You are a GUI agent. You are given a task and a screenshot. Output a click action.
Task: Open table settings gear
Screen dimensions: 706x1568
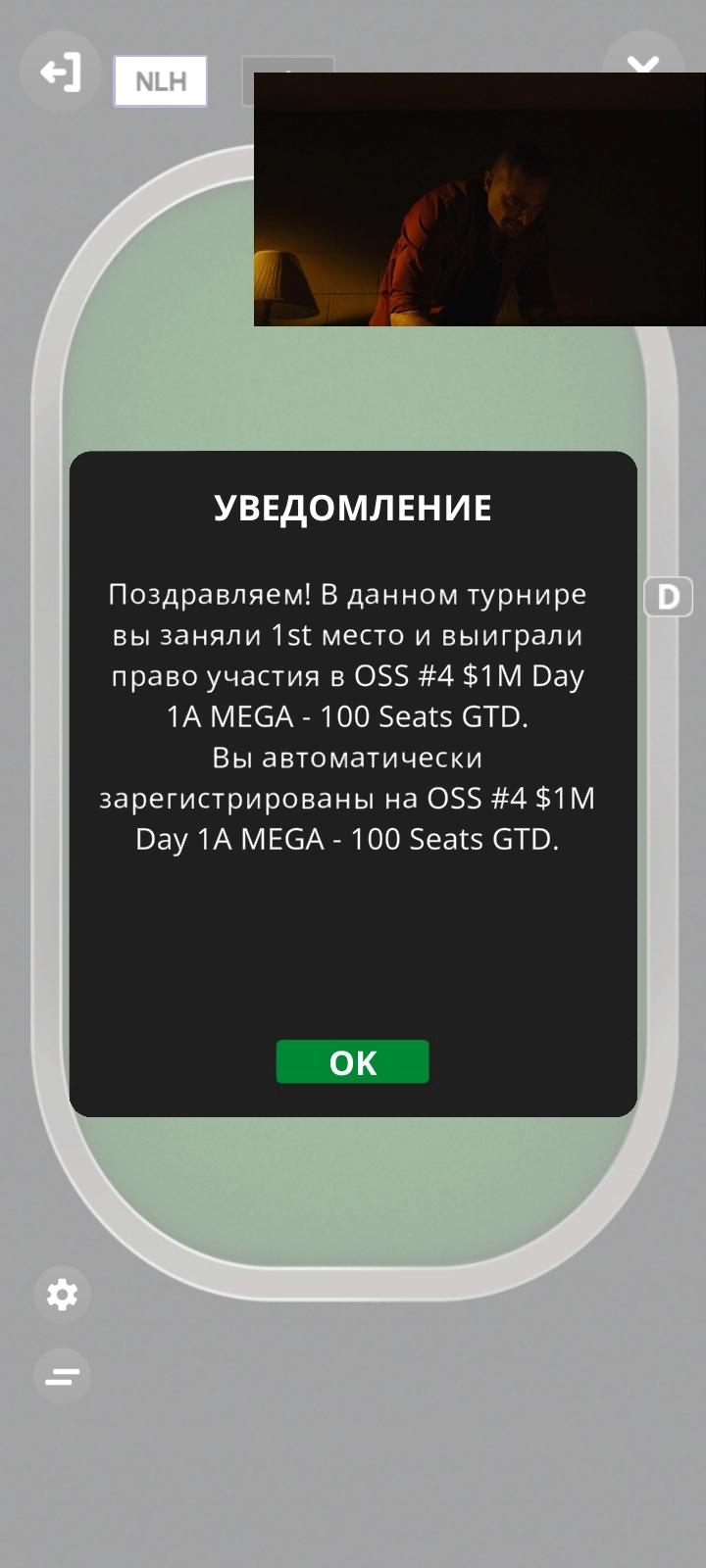(62, 1295)
